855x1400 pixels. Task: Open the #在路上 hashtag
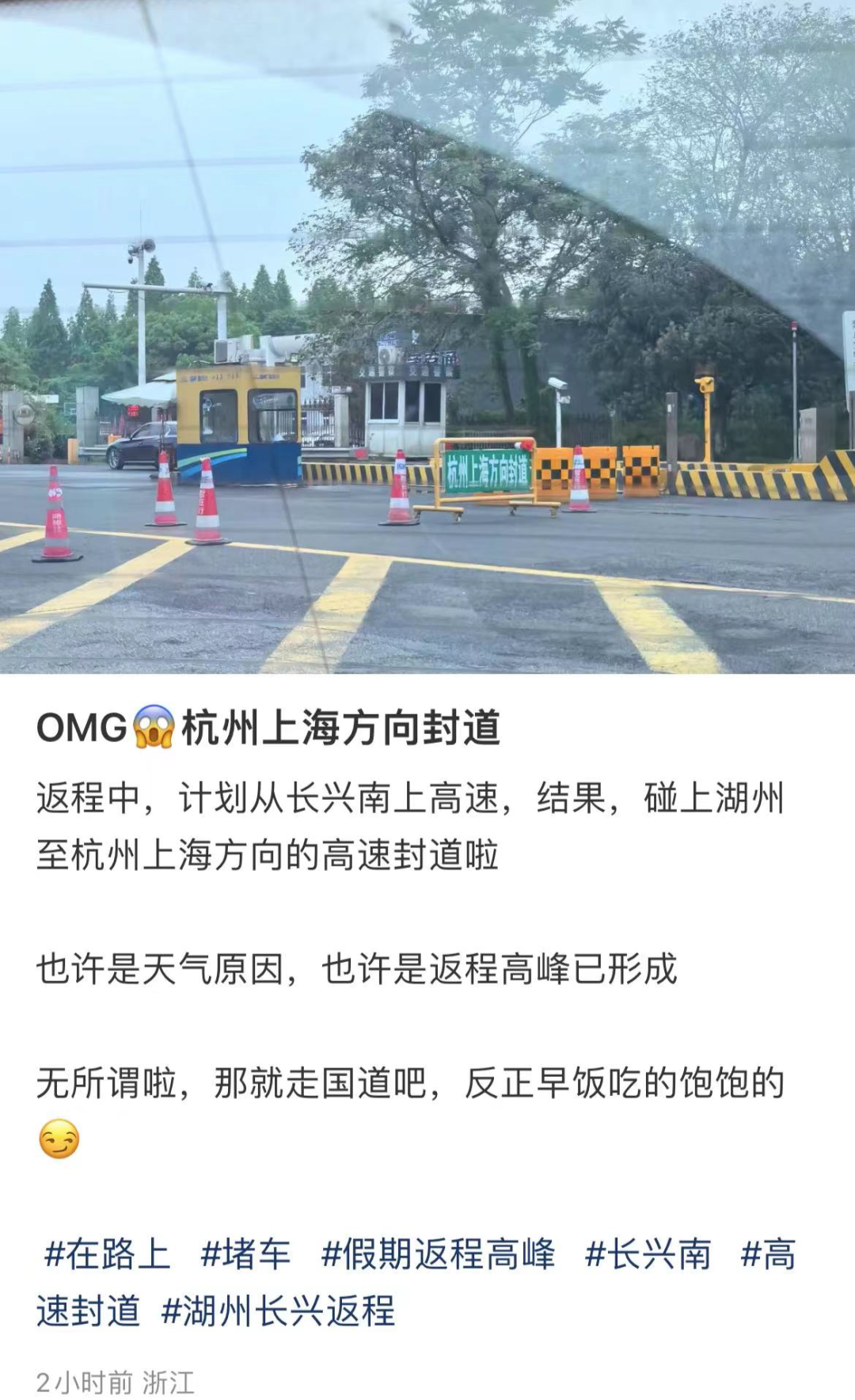[107, 1255]
